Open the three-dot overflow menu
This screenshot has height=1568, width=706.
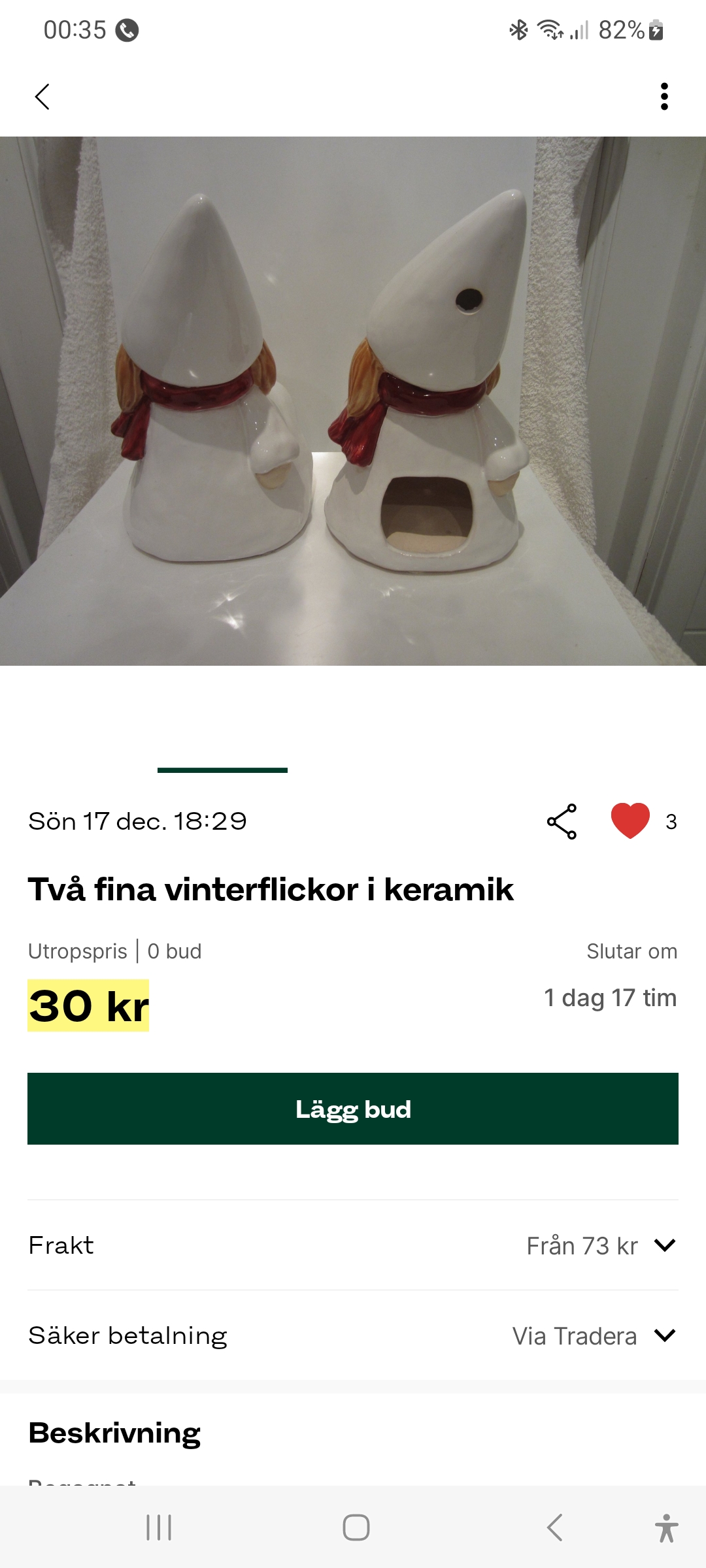(x=664, y=97)
